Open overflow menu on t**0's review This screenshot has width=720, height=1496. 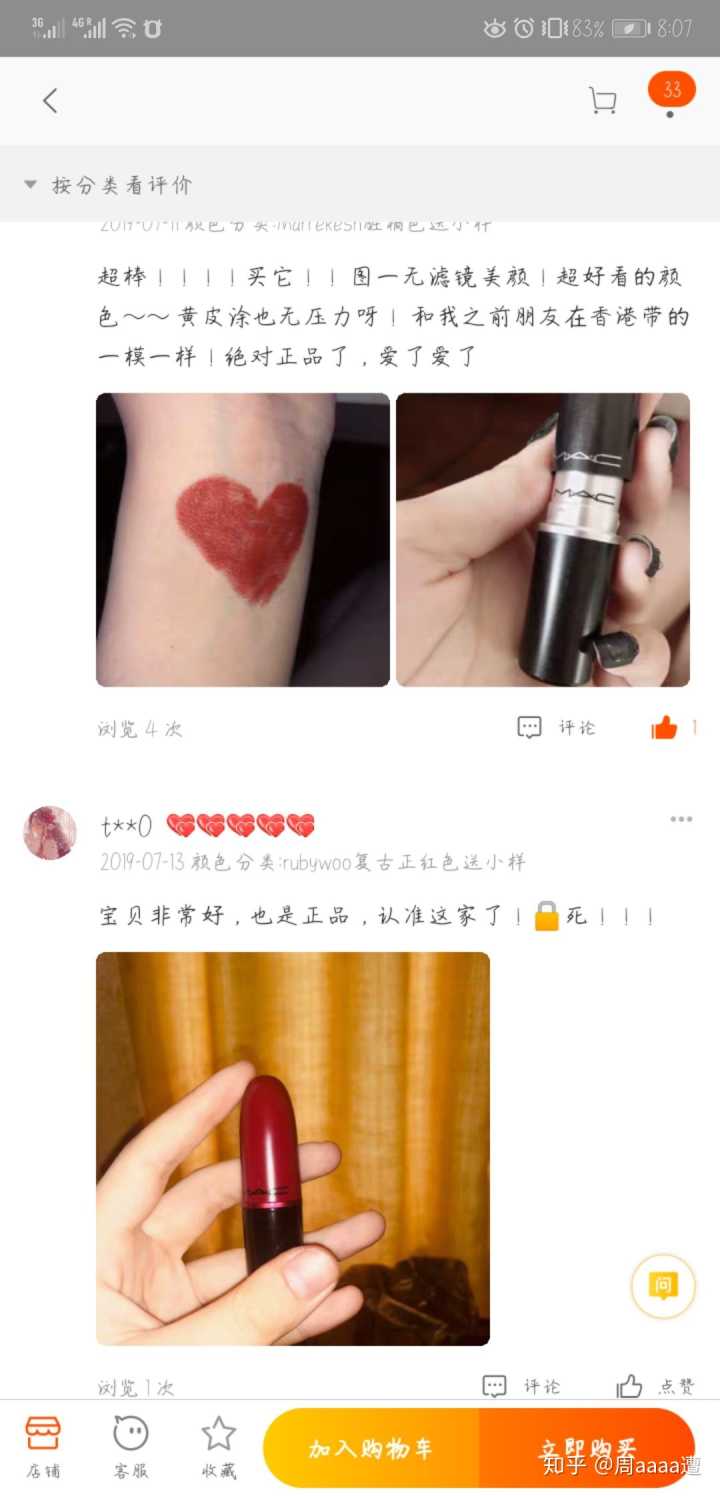click(681, 819)
